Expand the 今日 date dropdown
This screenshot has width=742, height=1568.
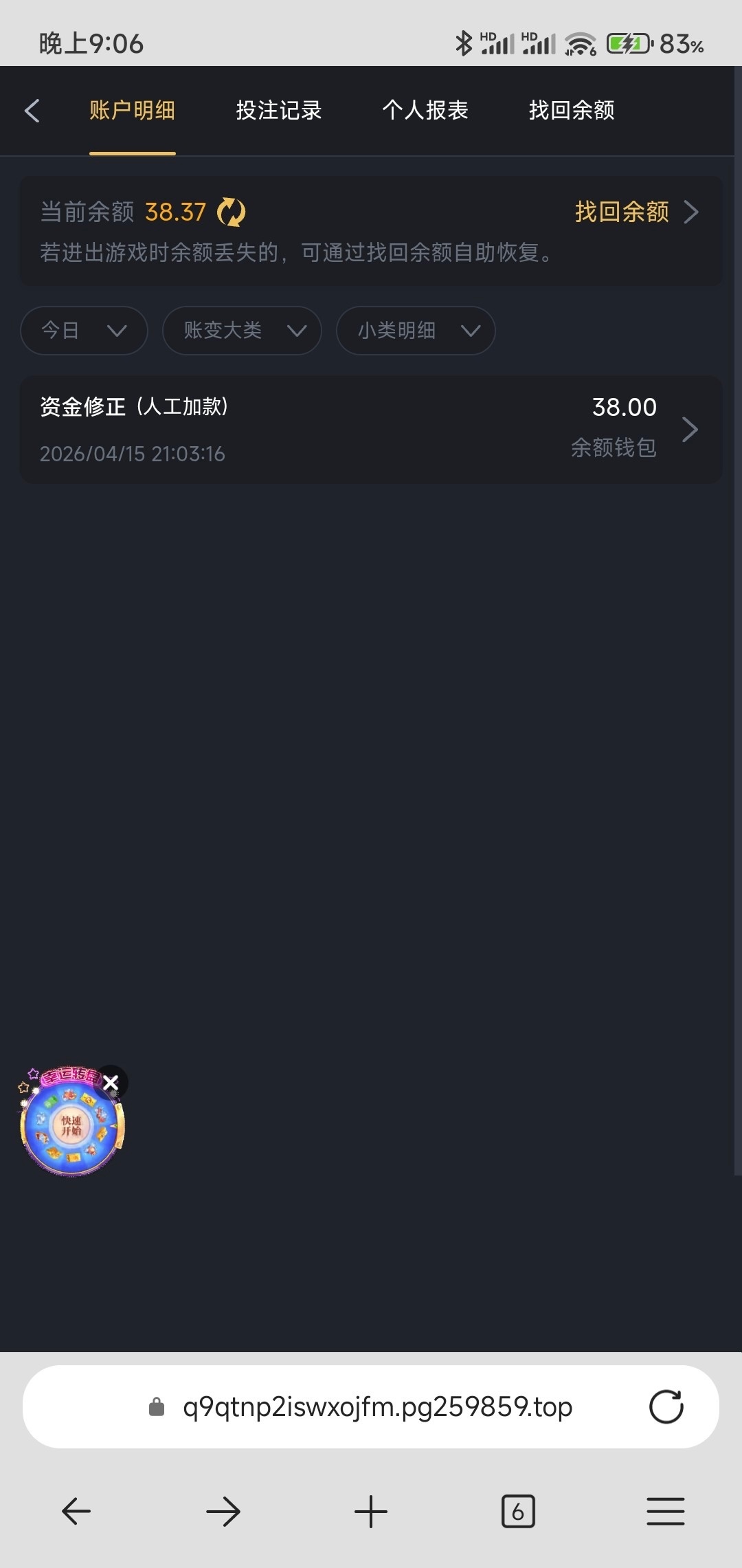point(84,331)
